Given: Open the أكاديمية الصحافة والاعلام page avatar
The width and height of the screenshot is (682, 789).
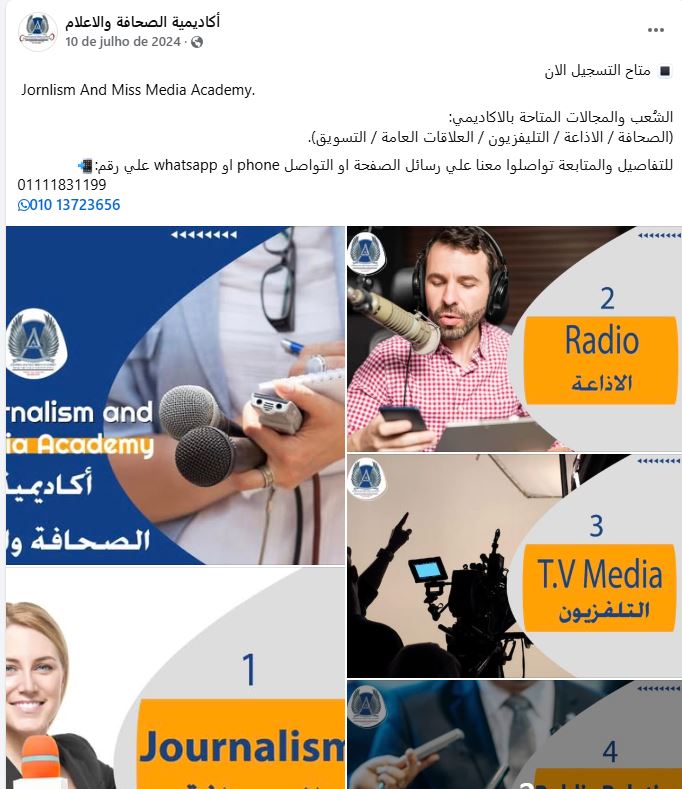Looking at the screenshot, I should [x=37, y=32].
